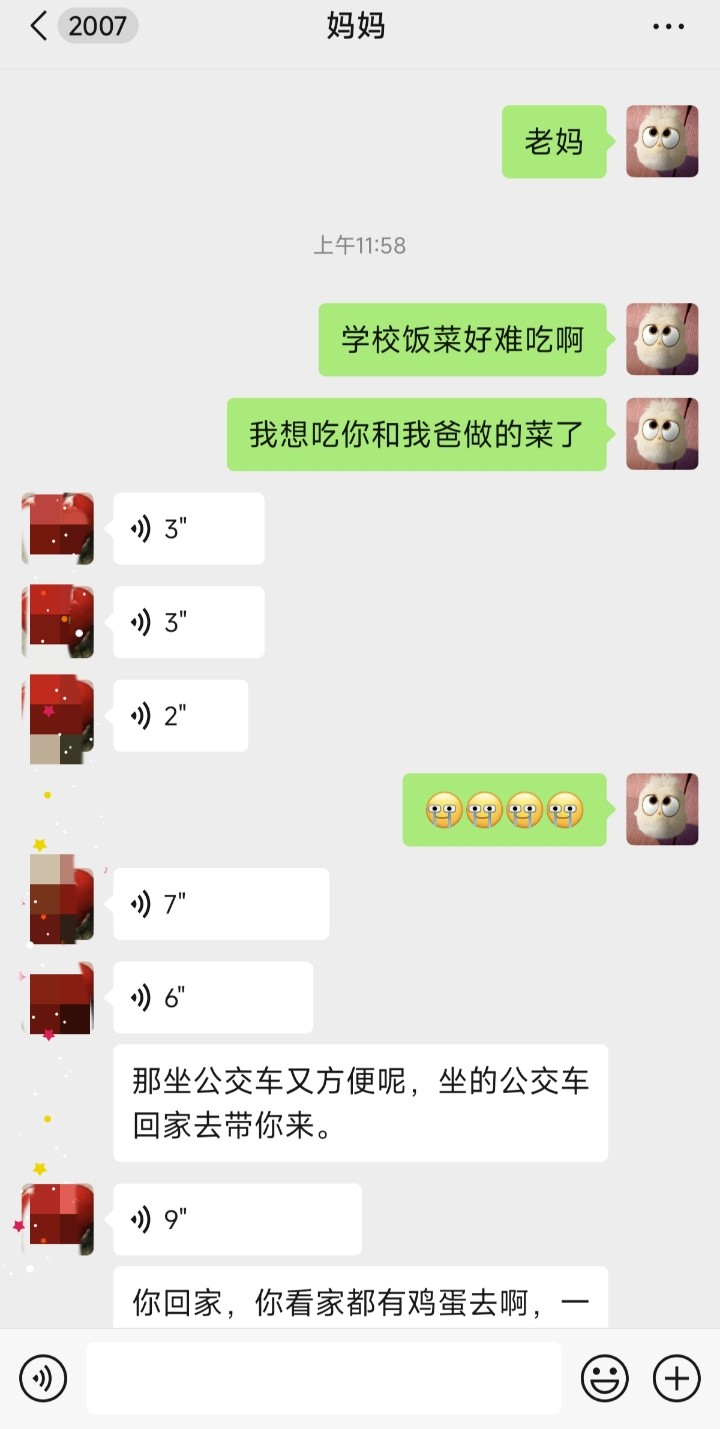Play the 7-second voice message
720x1429 pixels.
pyautogui.click(x=220, y=904)
